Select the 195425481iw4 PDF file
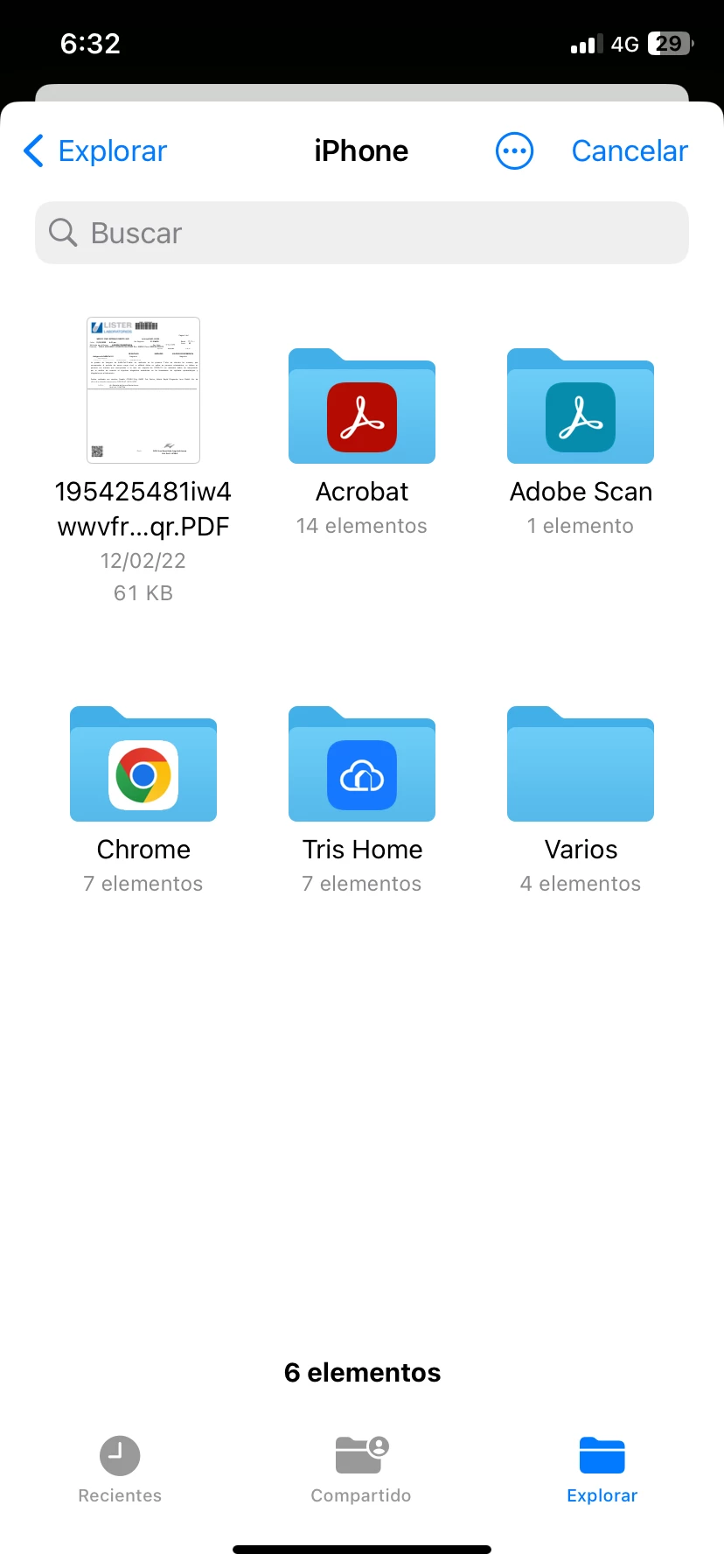Image resolution: width=724 pixels, height=1568 pixels. coord(143,390)
